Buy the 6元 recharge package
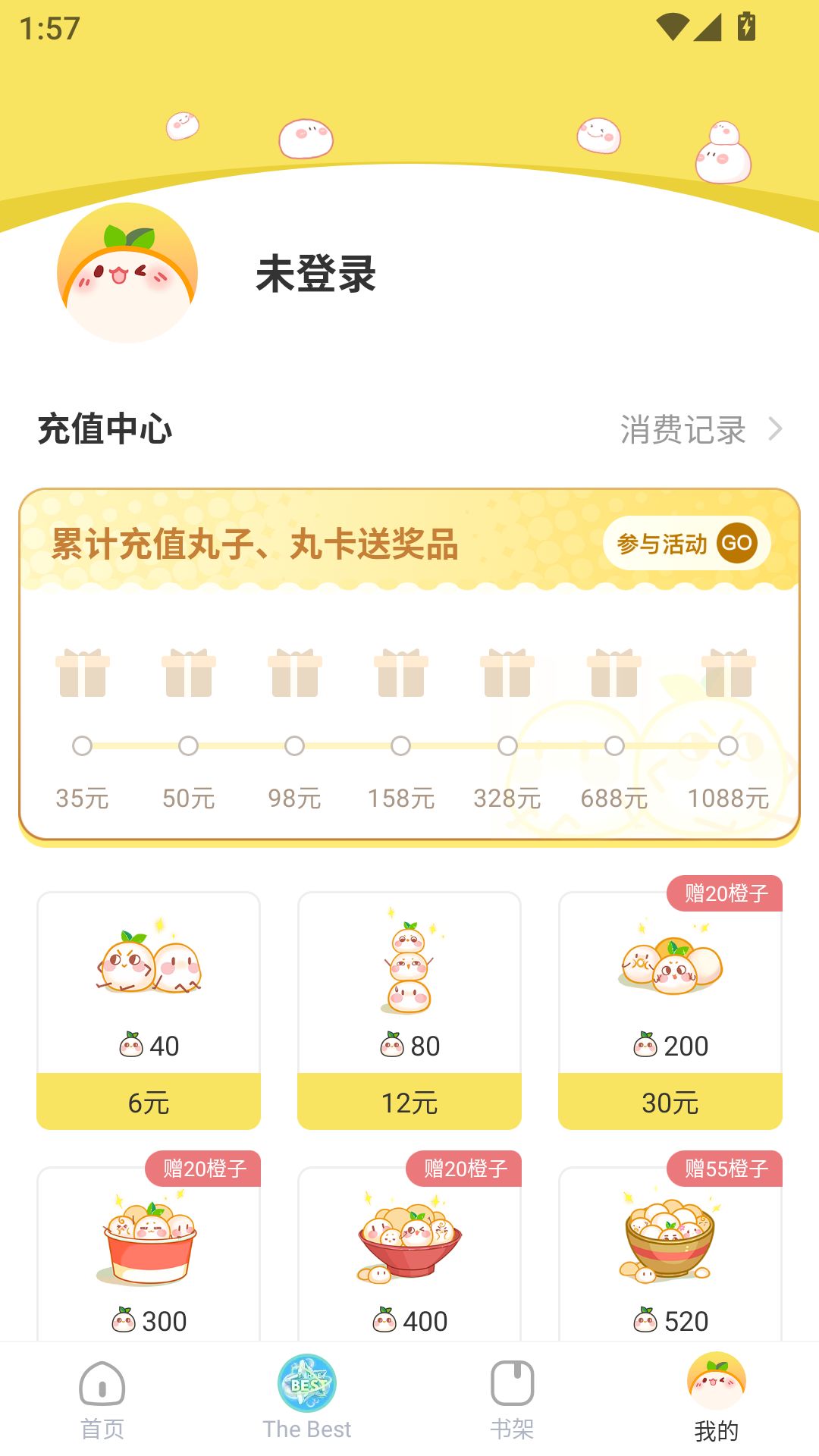819x1456 pixels. tap(148, 1103)
